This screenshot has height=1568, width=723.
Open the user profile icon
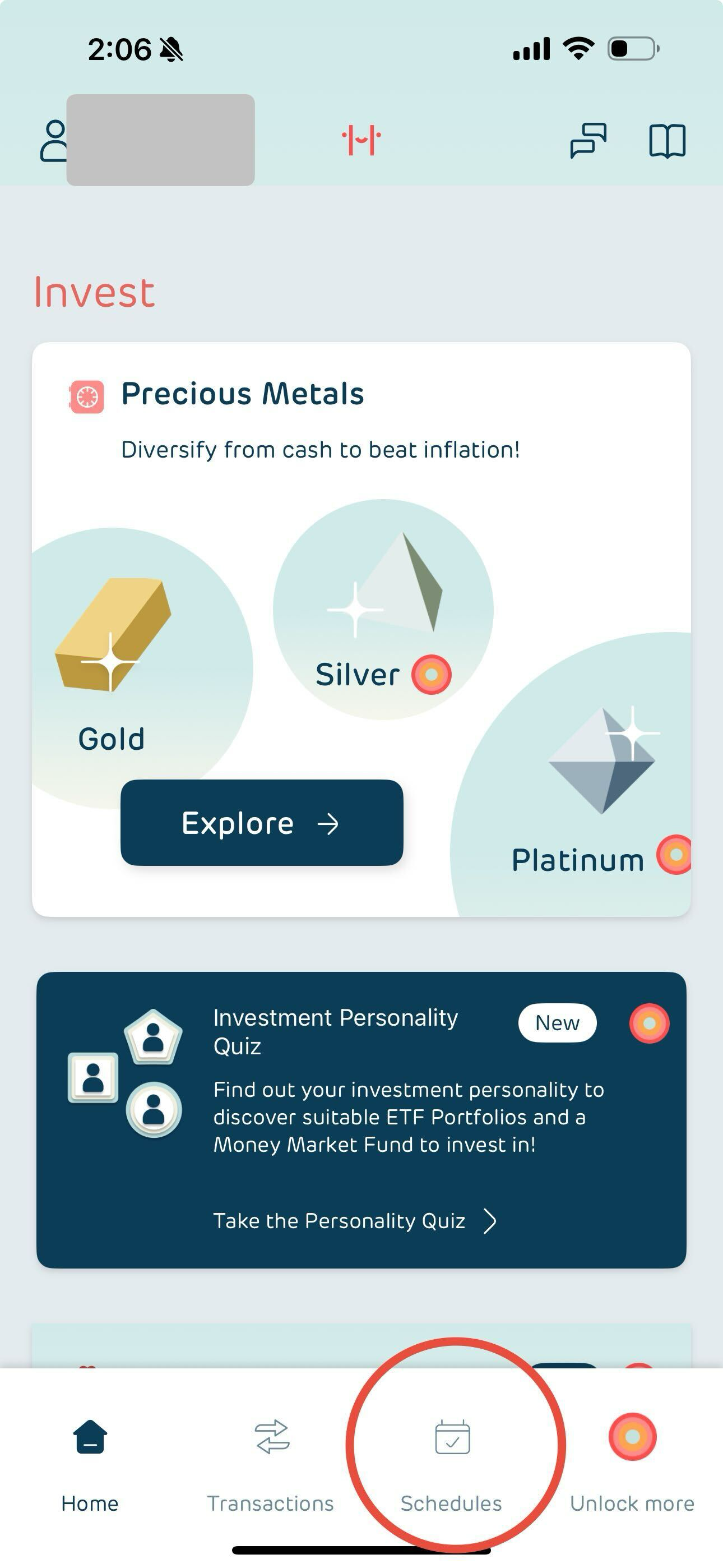coord(54,141)
